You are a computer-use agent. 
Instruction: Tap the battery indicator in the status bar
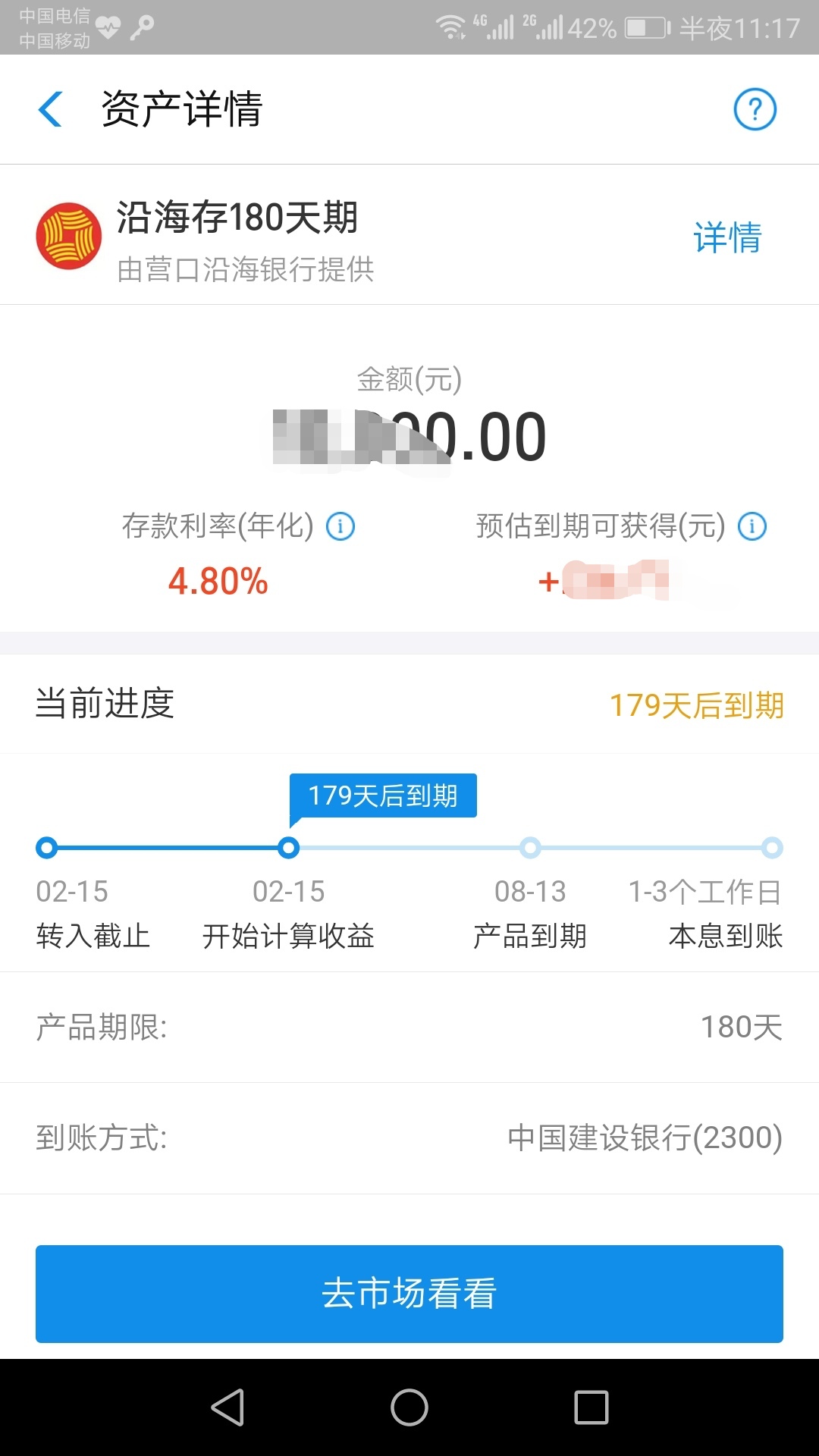pyautogui.click(x=639, y=25)
